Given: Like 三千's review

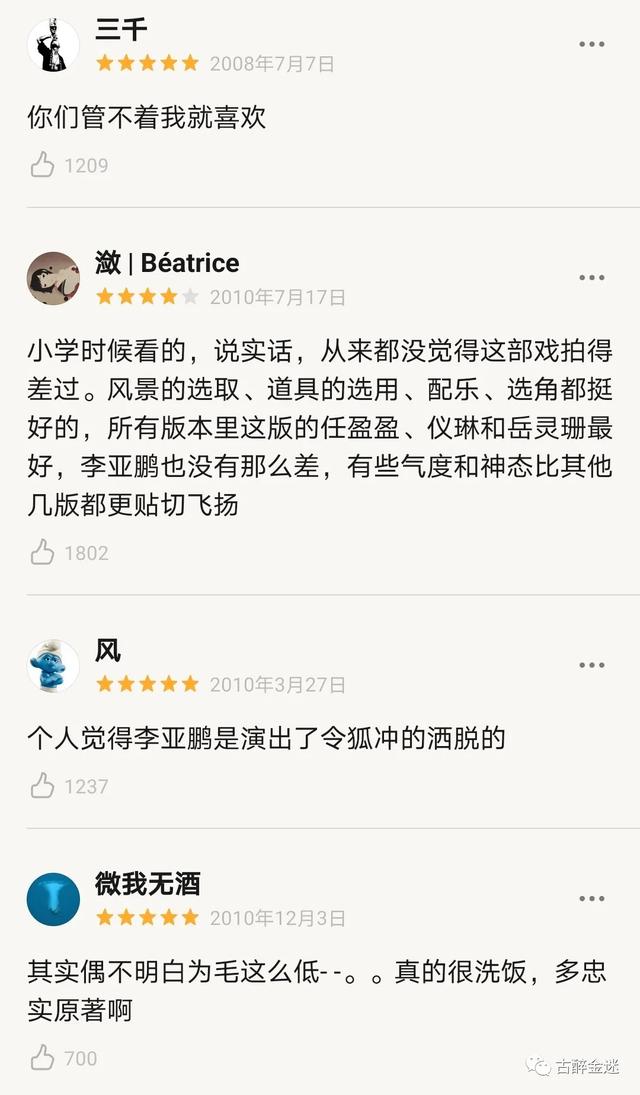Looking at the screenshot, I should click(42, 165).
